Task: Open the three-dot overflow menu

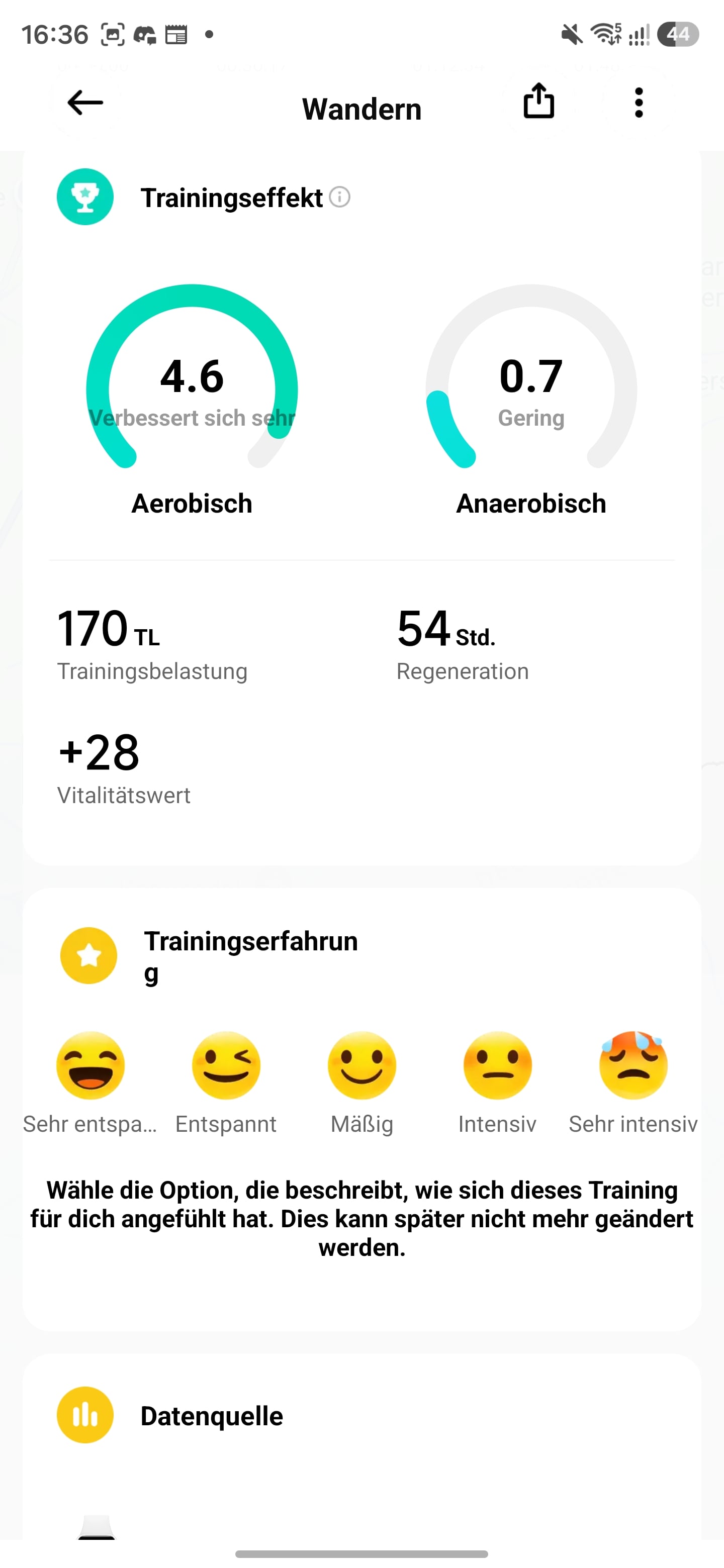Action: coord(638,102)
